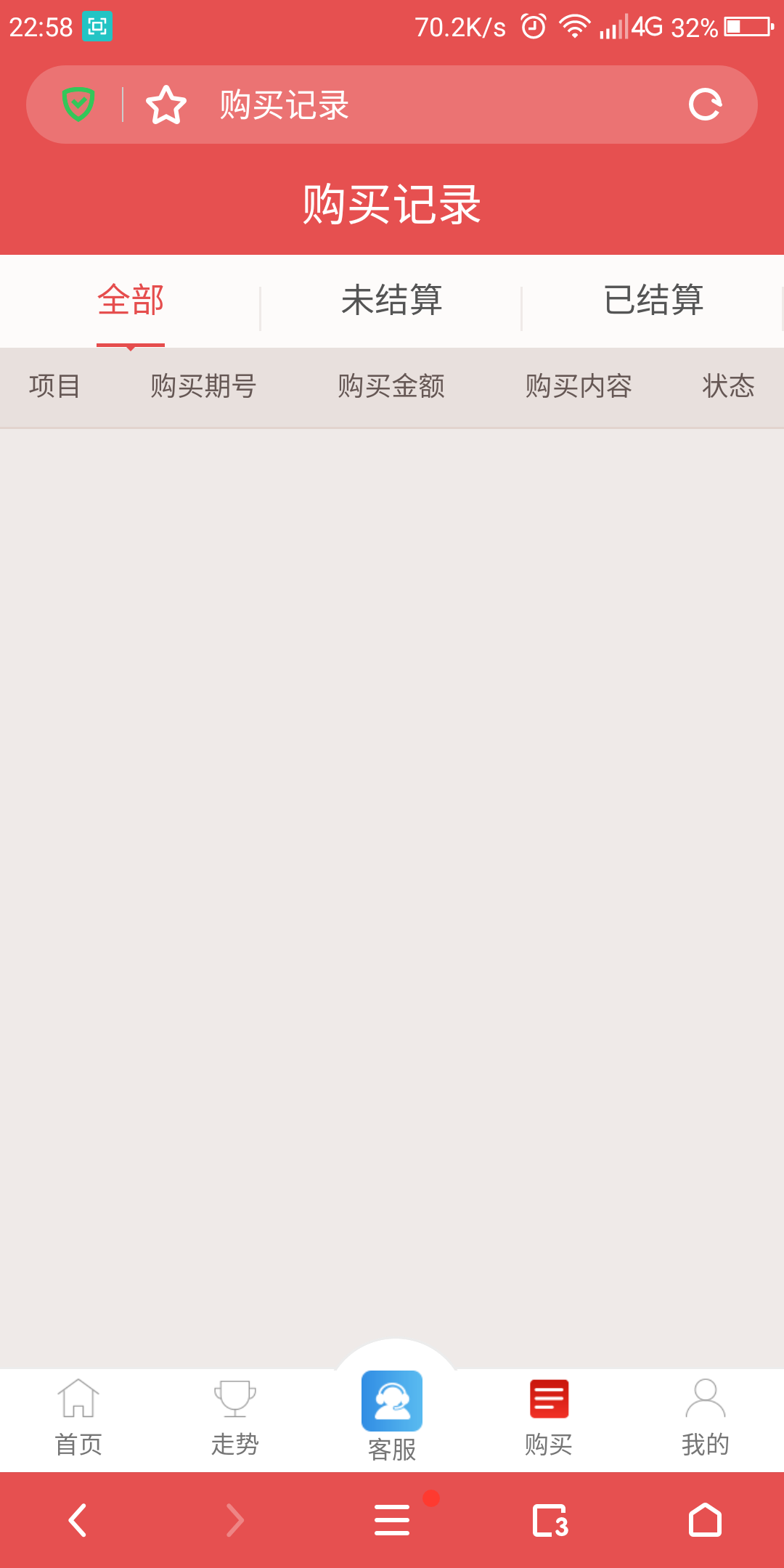Viewport: 784px width, 1568px height.
Task: Open the green security shield info
Action: click(78, 105)
